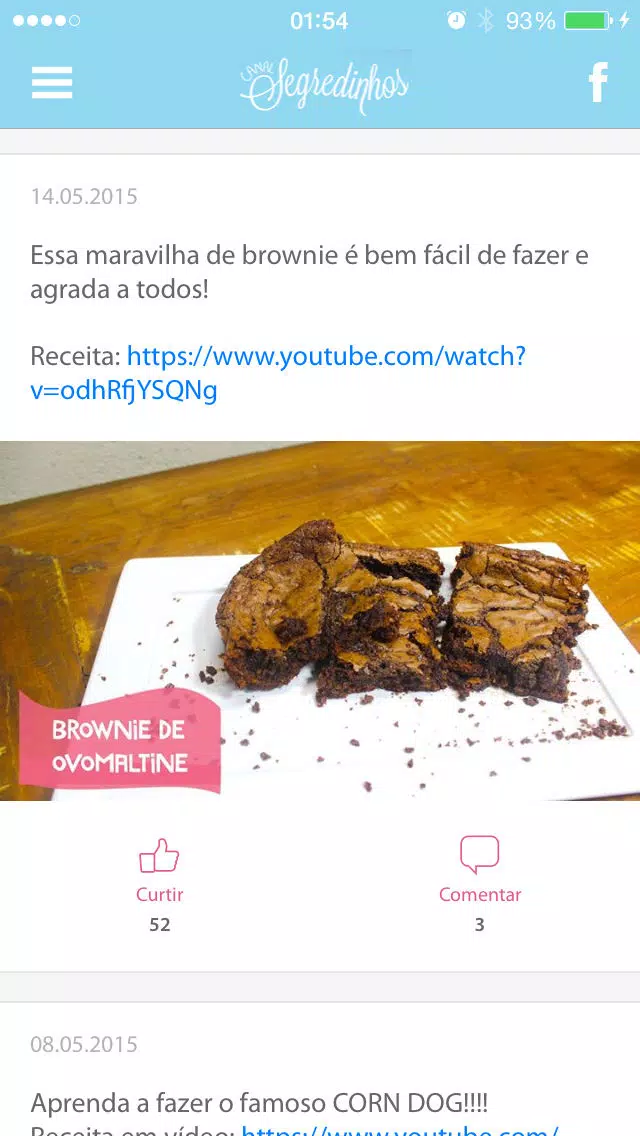Open the Brownie de Ovomaltine photo
The image size is (640, 1136).
320,621
